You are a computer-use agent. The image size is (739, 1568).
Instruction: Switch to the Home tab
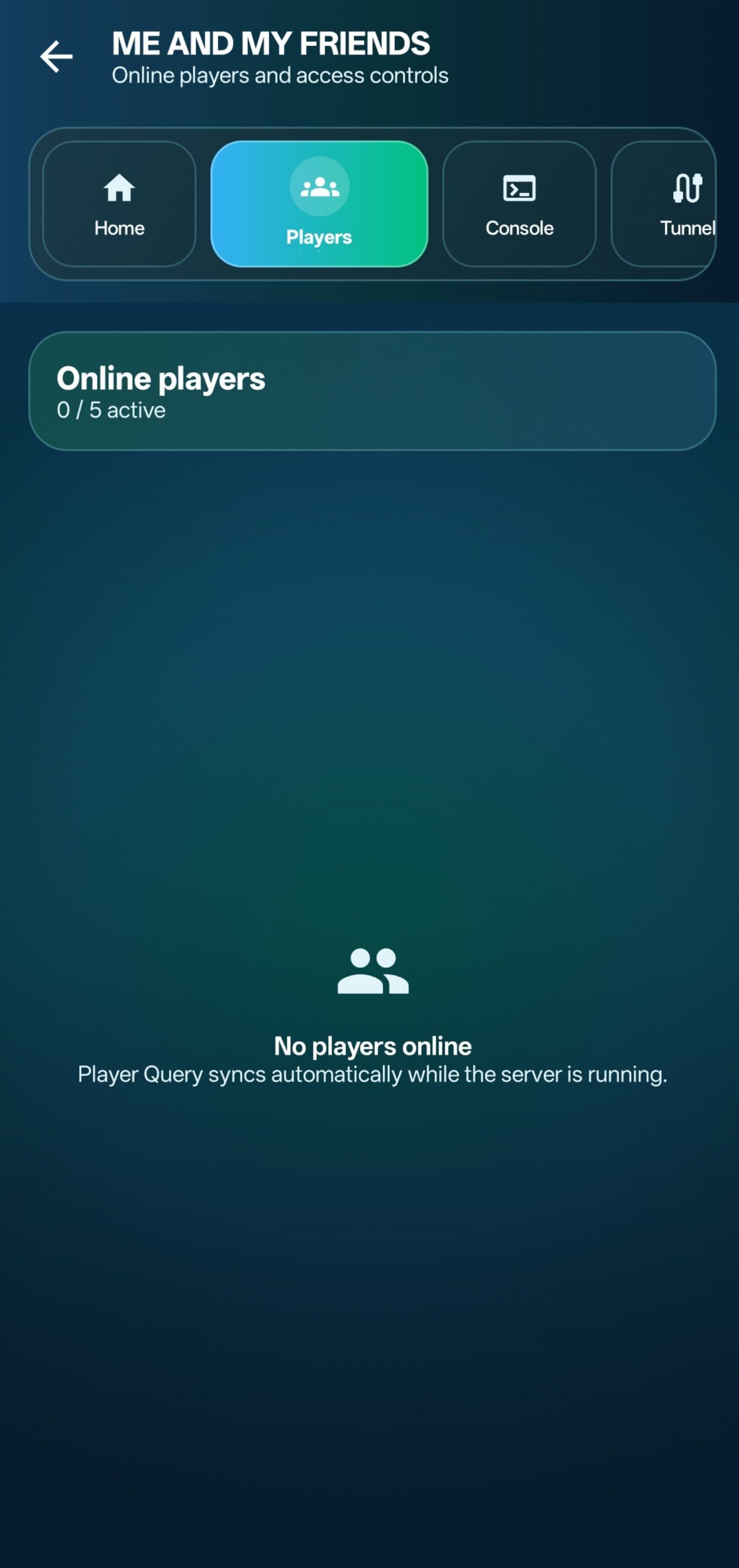119,204
